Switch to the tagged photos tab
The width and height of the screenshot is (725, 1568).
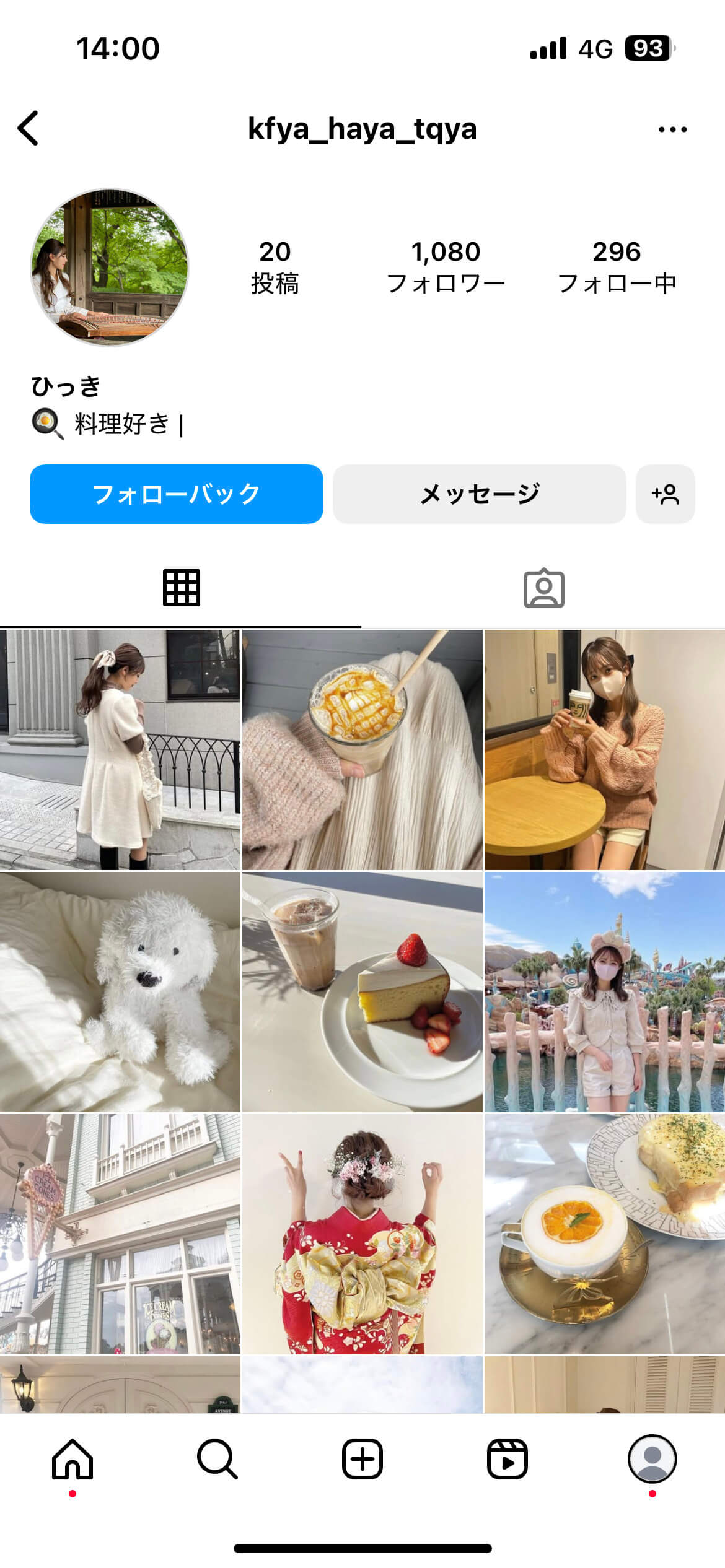543,588
